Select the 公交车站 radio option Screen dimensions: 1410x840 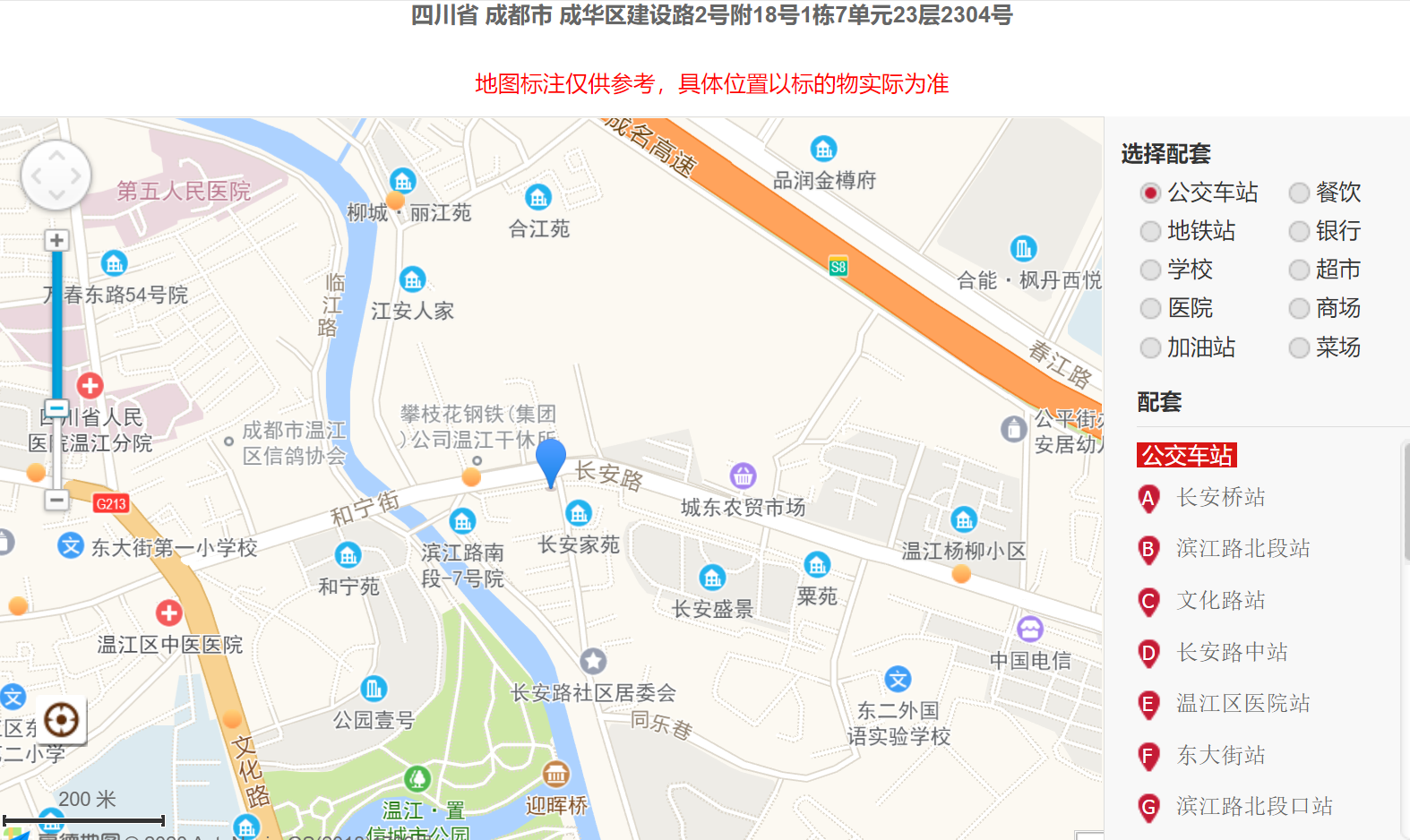[x=1151, y=193]
